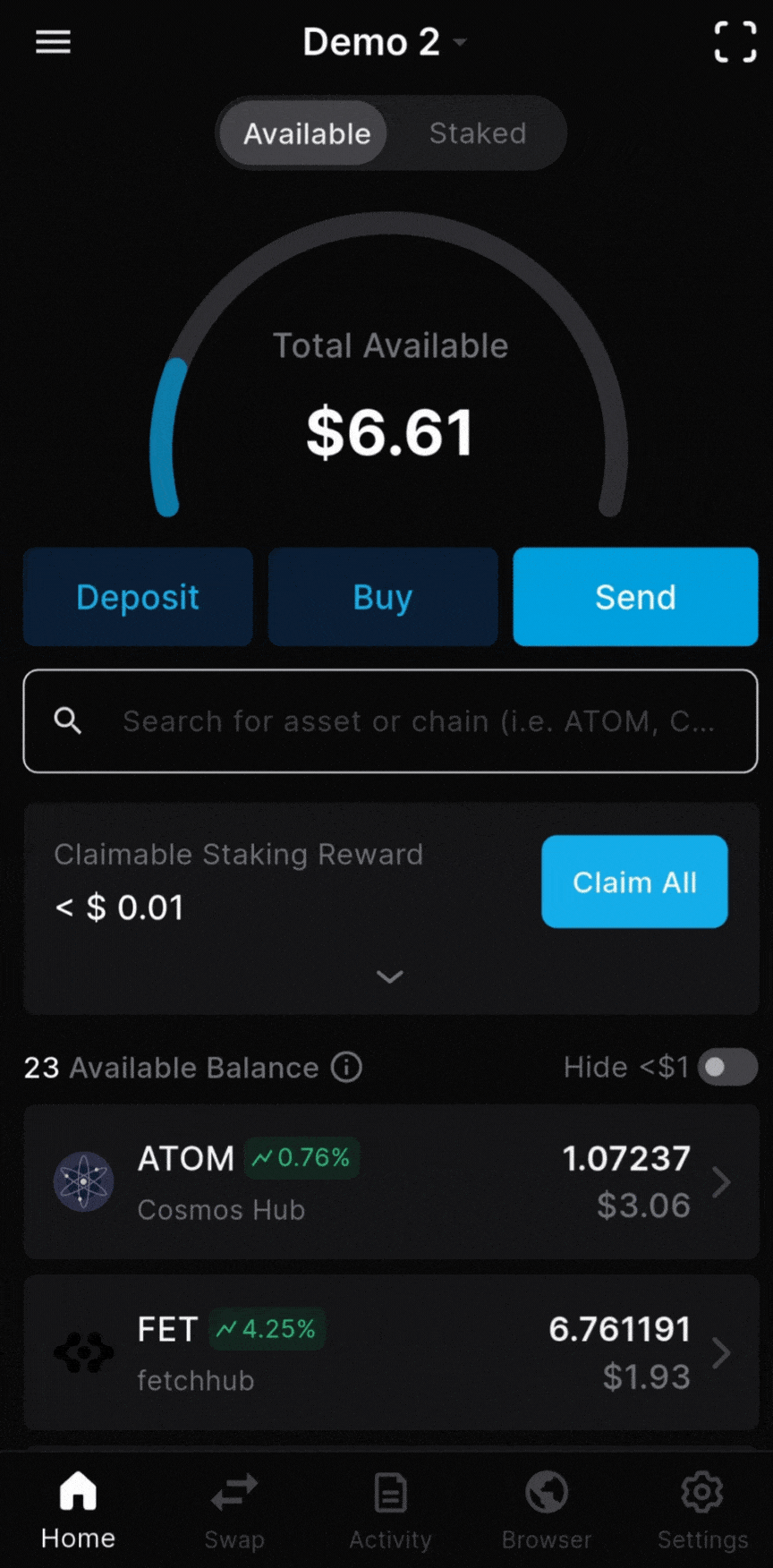Open the hamburger menu
Screen dimensions: 773x1568
pyautogui.click(x=52, y=42)
